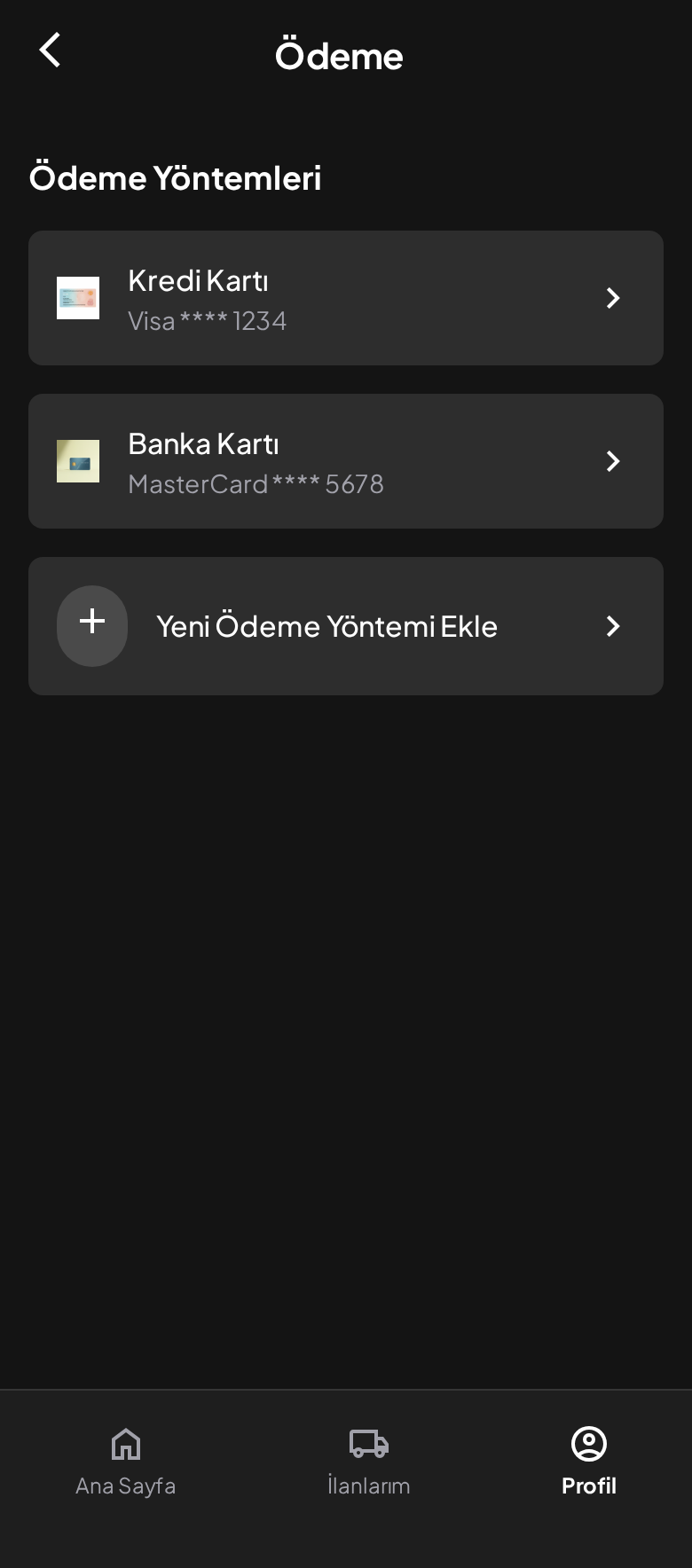Tap Yeni Ödeme Yöntemi Ekle
The width and height of the screenshot is (692, 1568).
pyautogui.click(x=326, y=625)
